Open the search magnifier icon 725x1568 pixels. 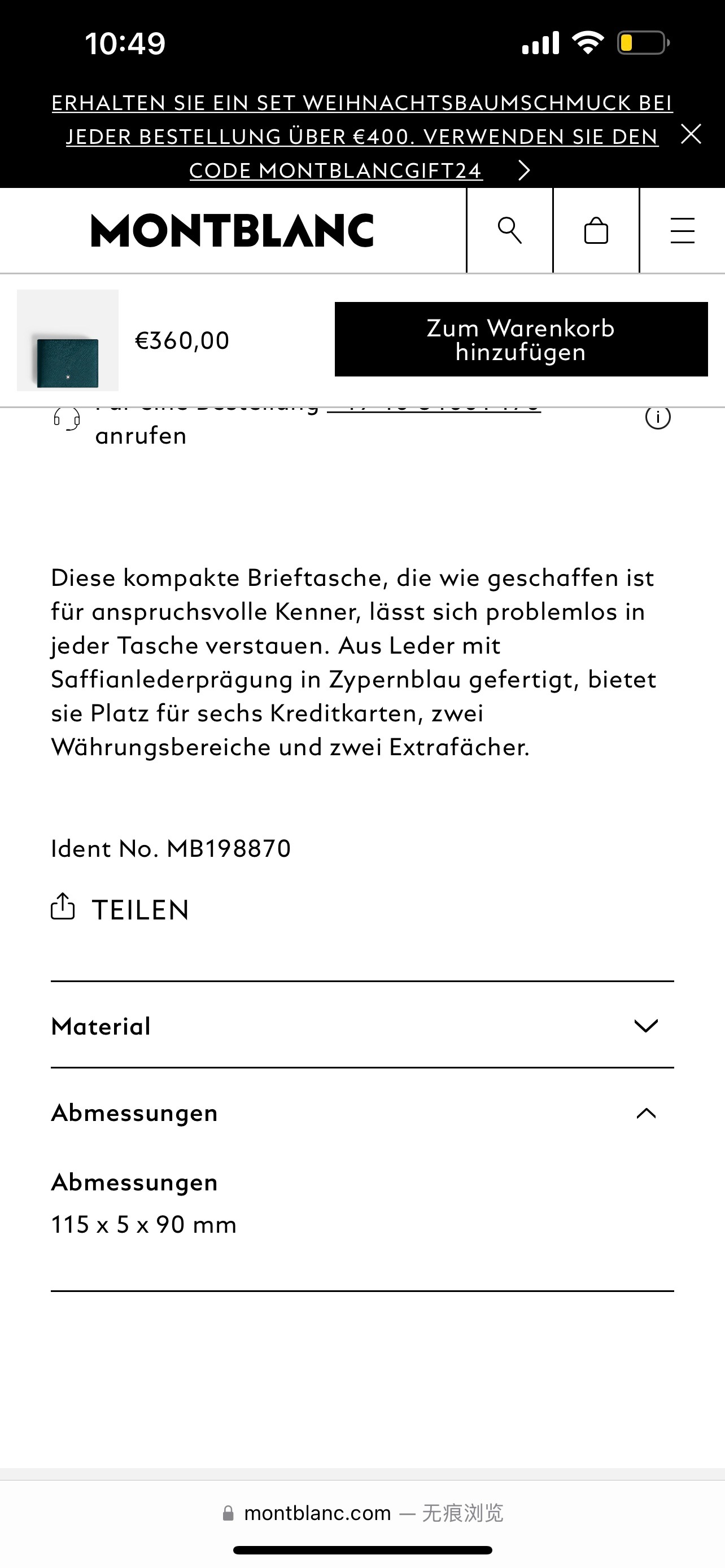tap(509, 231)
